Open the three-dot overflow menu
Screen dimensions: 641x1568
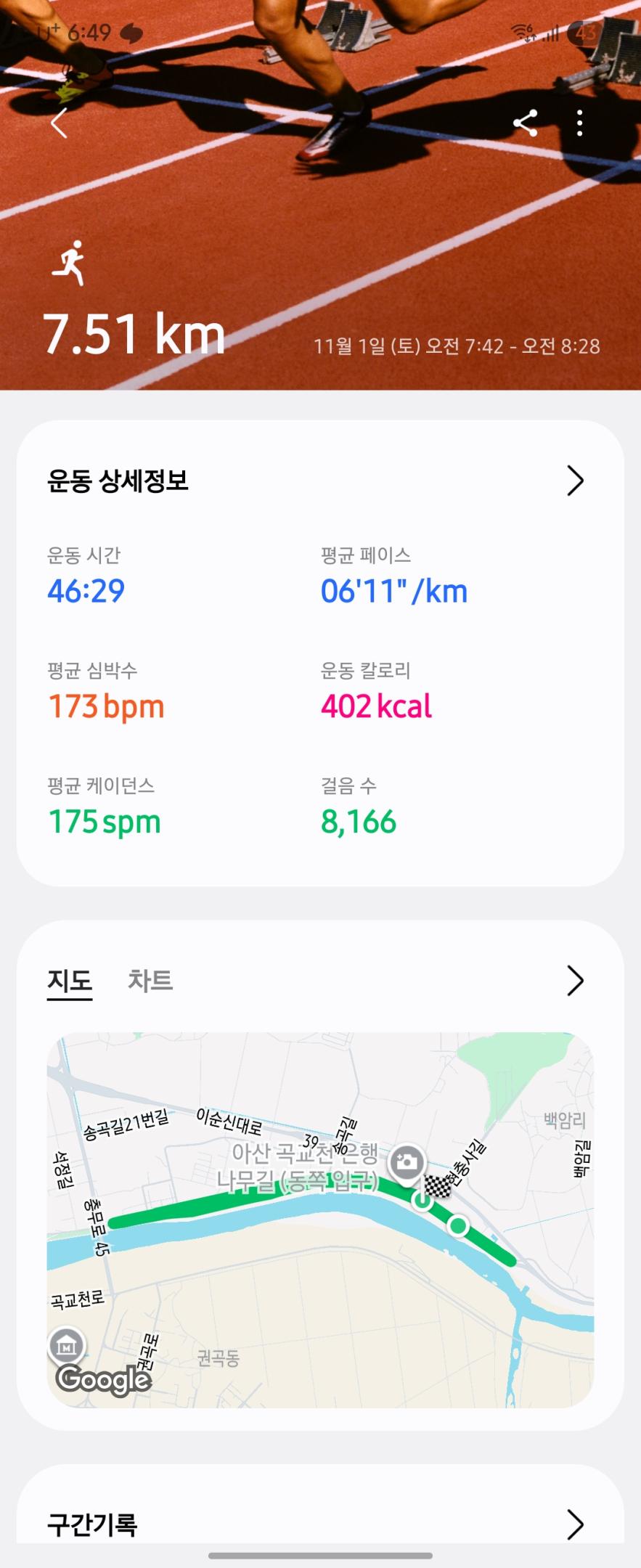(579, 123)
